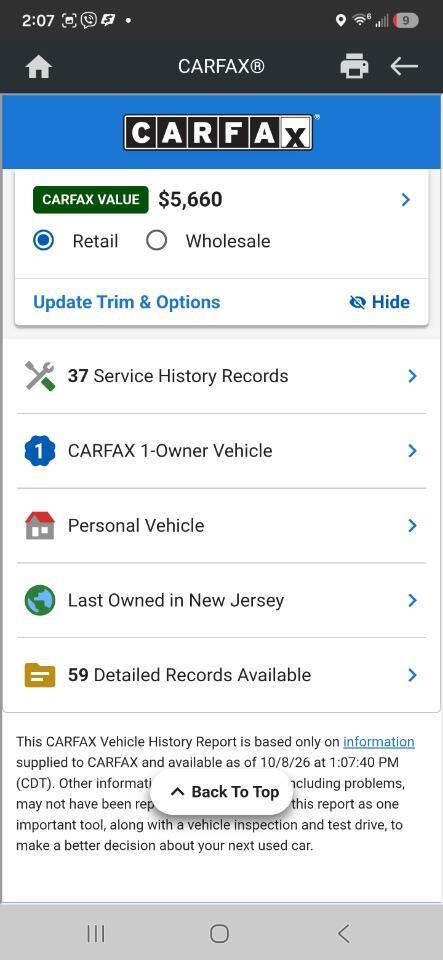
Task: Open 37 Service History Records
Action: (x=222, y=376)
